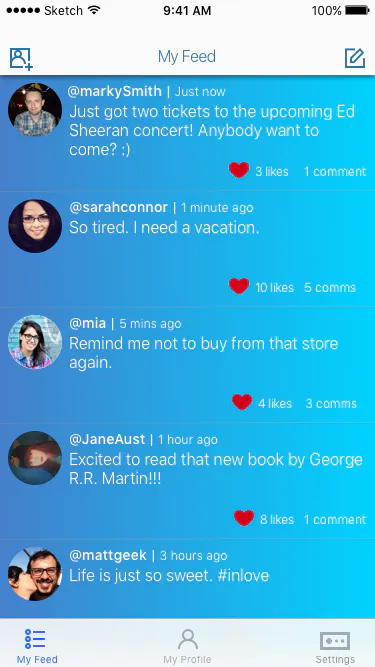
Task: View the 1 comment on JaneAust's post
Action: (x=335, y=519)
